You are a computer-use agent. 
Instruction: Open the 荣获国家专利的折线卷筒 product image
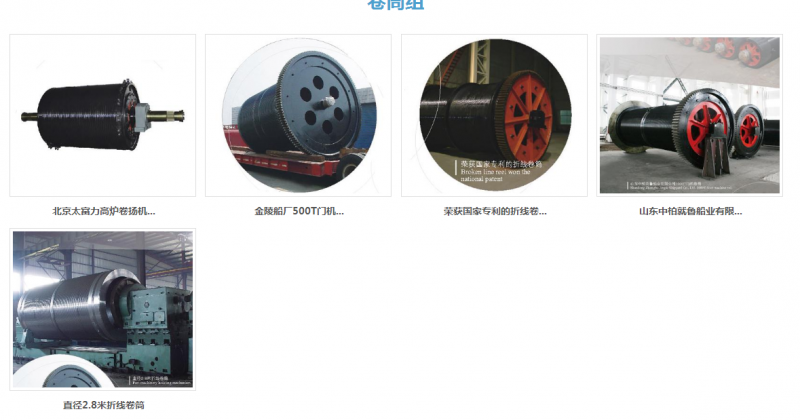(x=494, y=115)
